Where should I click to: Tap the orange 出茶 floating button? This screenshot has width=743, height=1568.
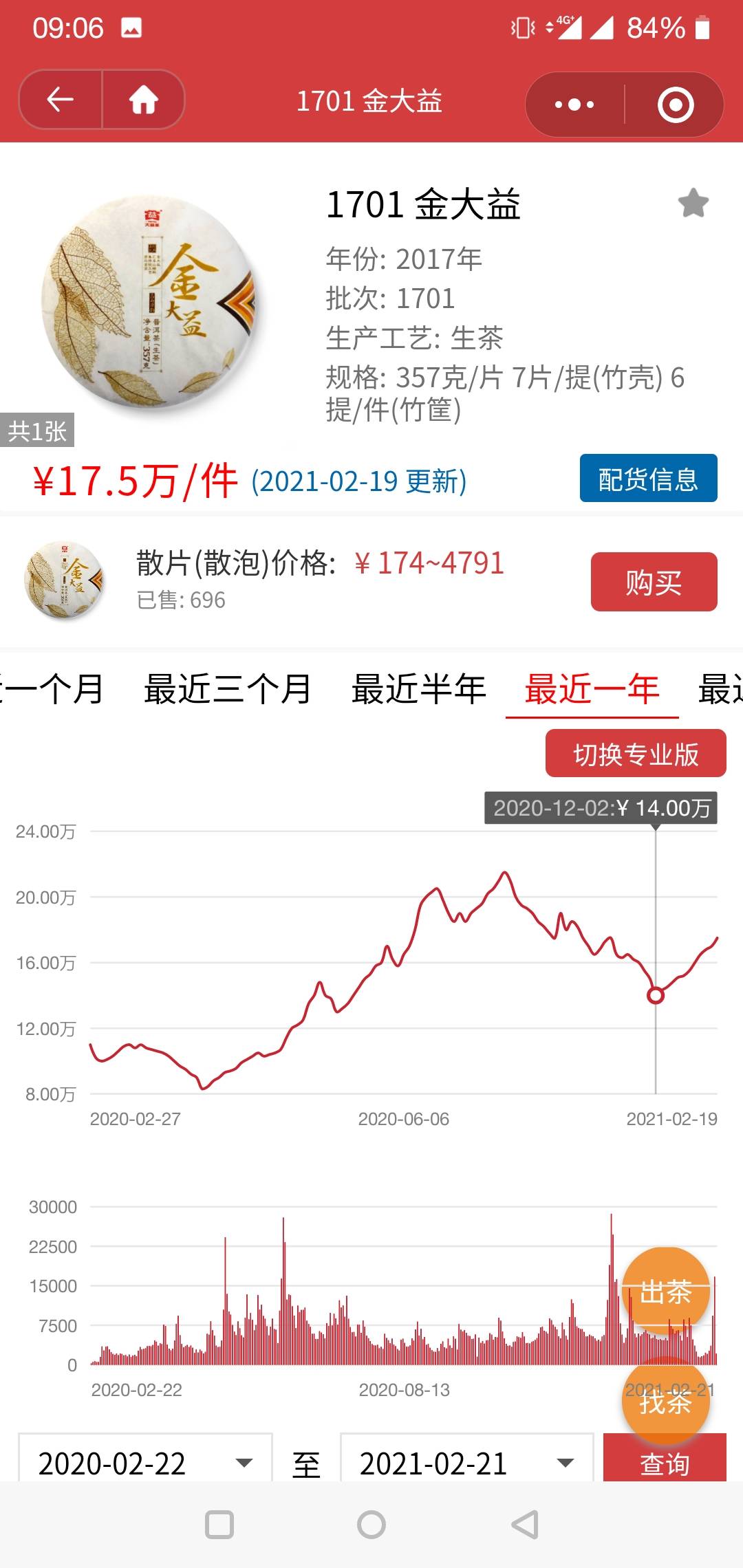click(665, 1292)
